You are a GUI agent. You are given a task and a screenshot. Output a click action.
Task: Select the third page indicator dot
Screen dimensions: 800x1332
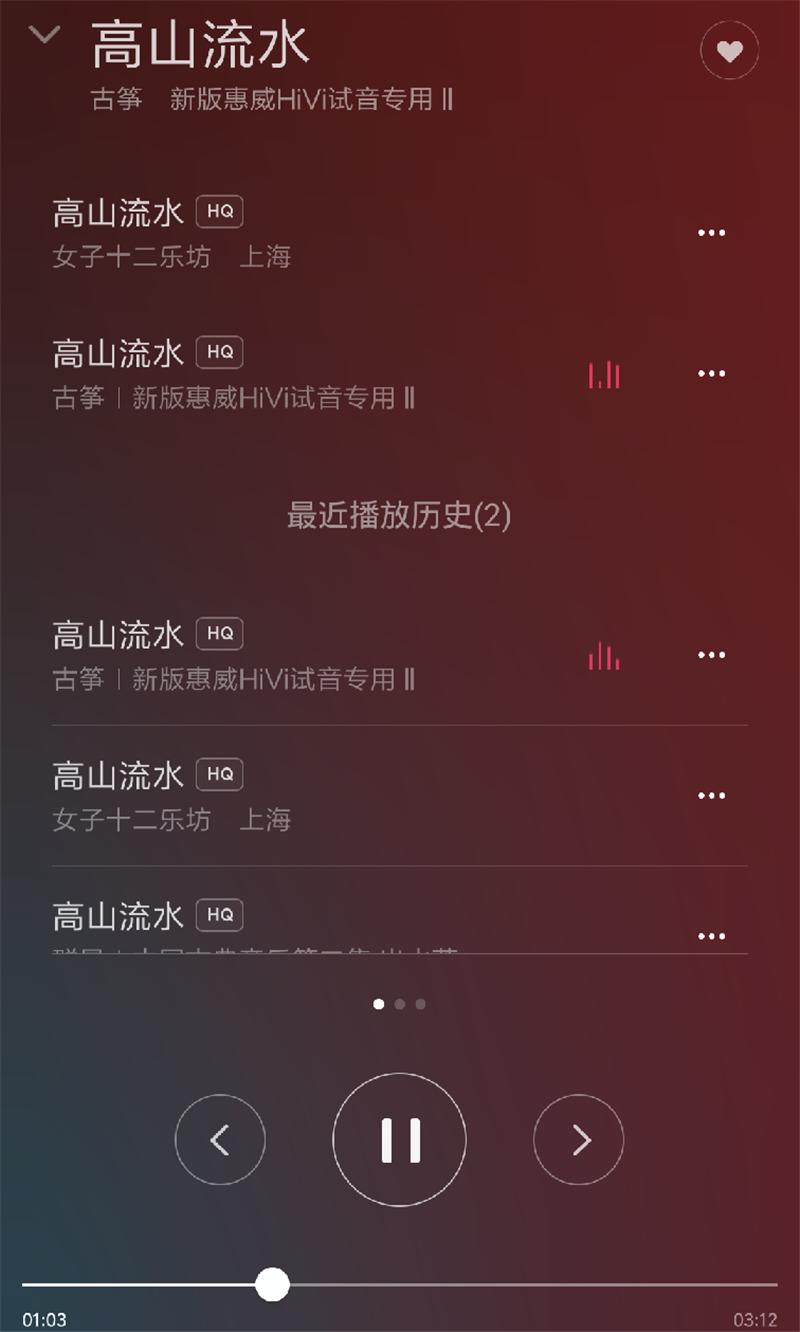(420, 1004)
